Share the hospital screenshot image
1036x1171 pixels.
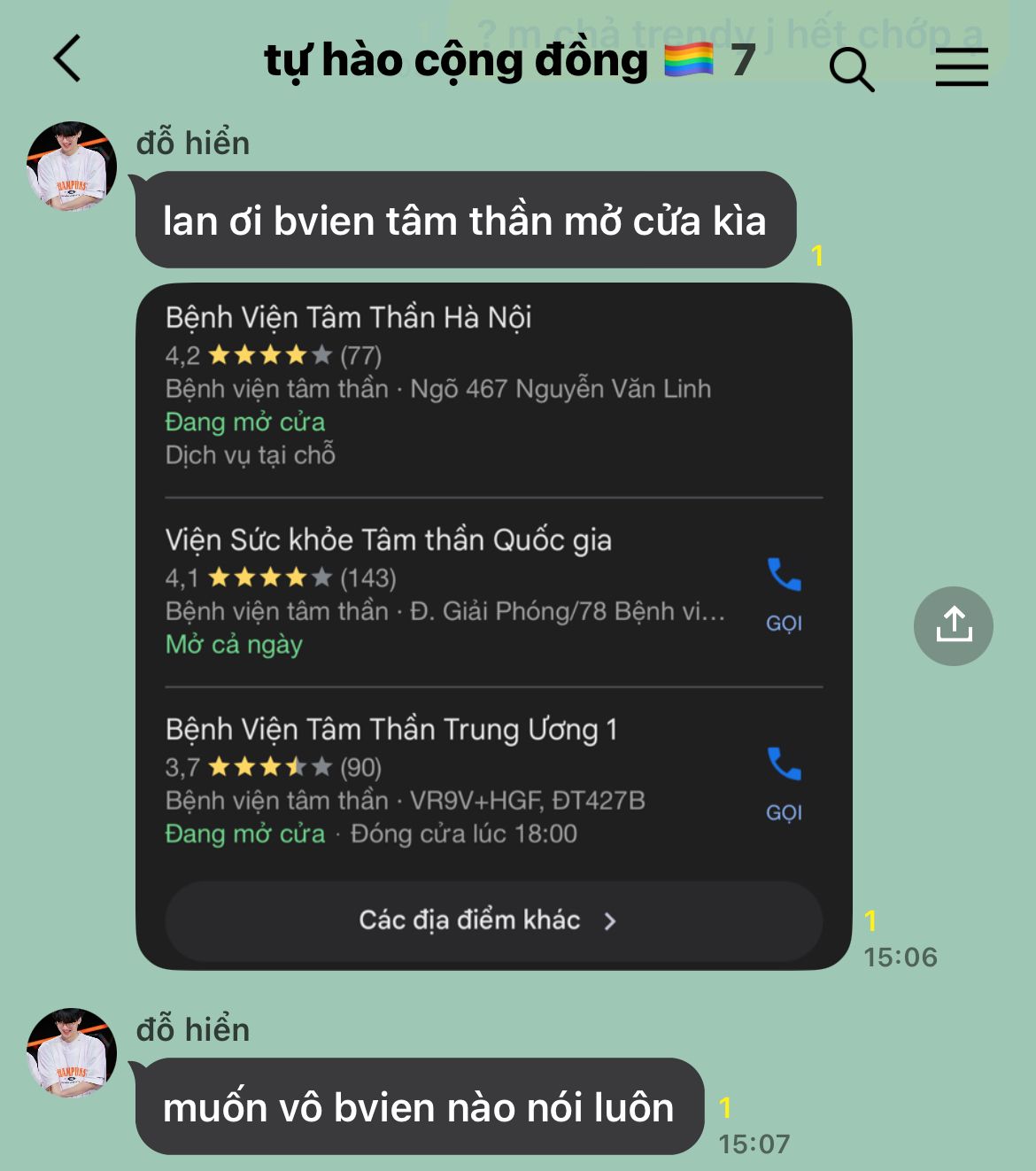(x=953, y=625)
